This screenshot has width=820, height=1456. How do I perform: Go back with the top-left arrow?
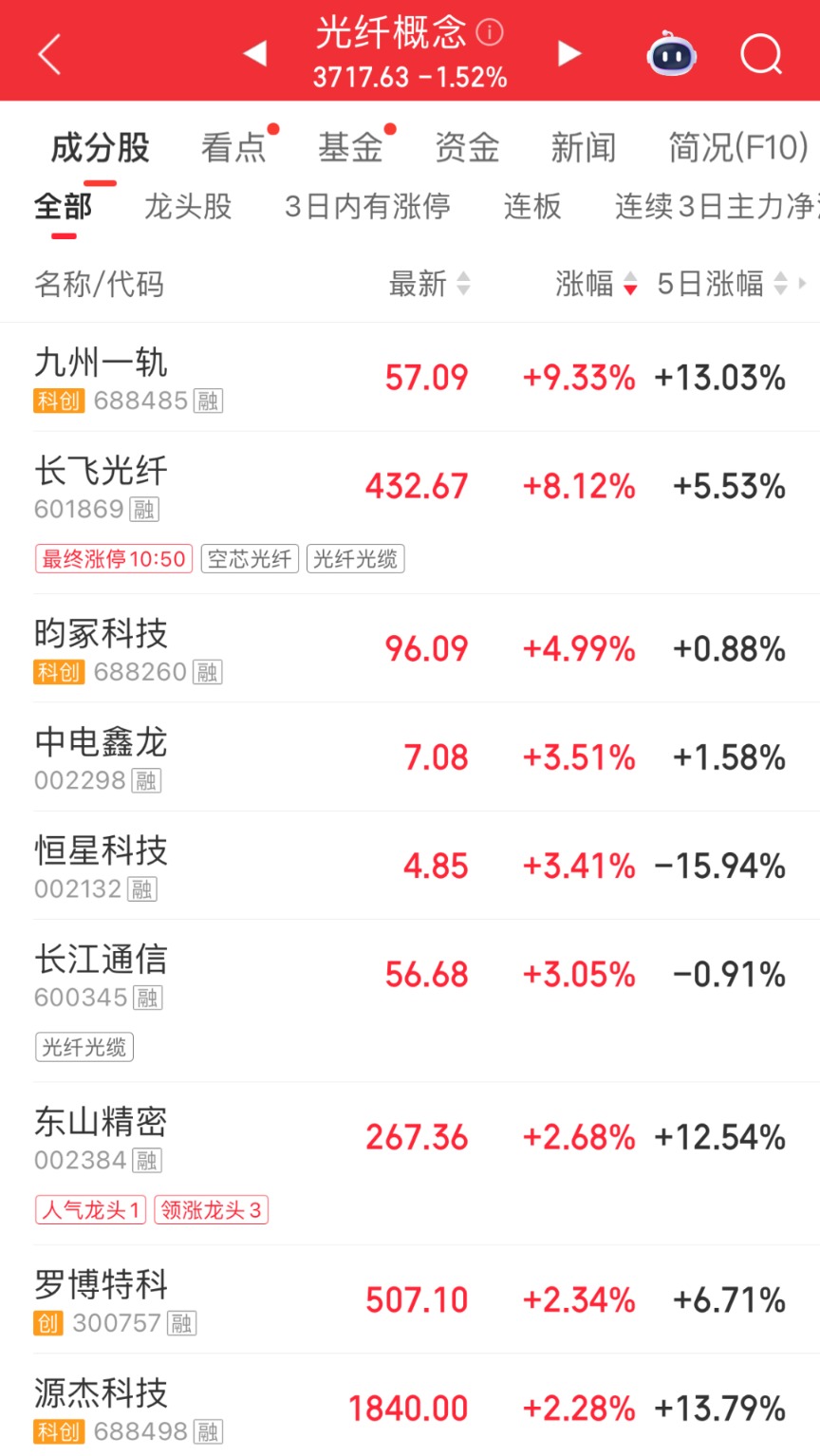tap(49, 54)
